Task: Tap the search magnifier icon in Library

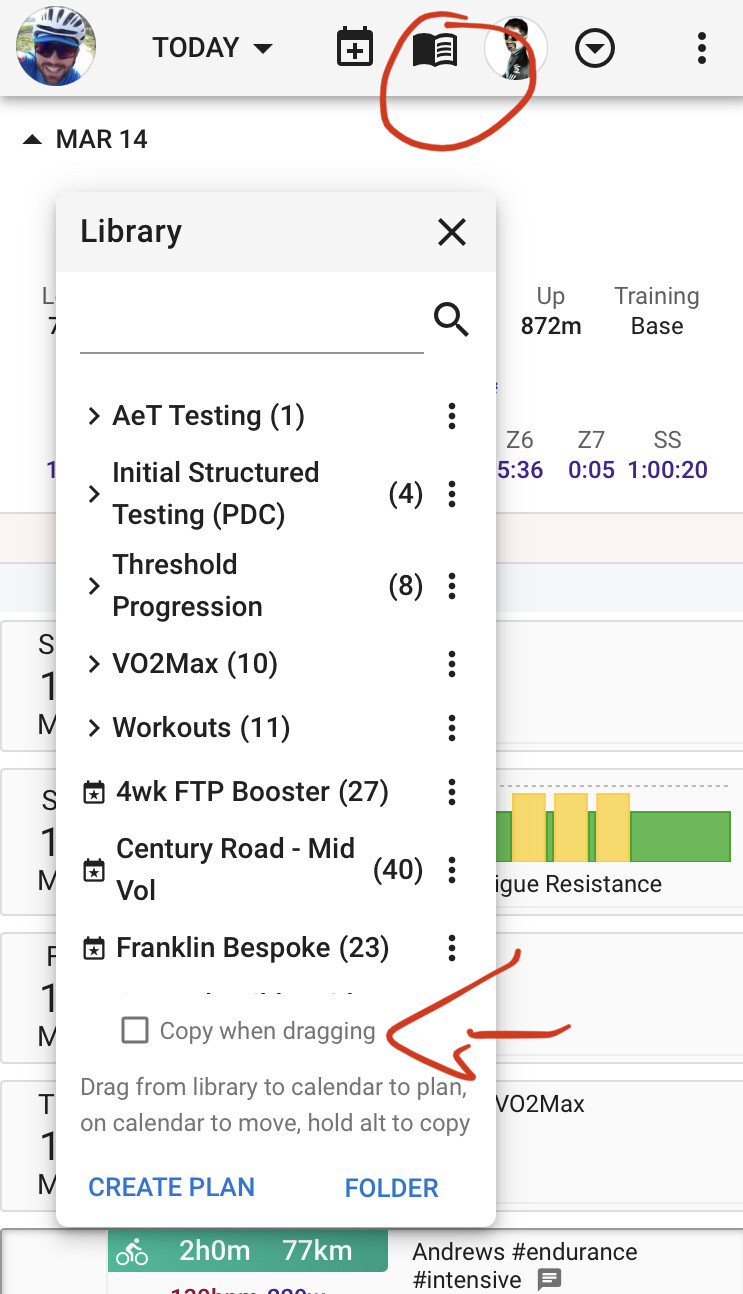Action: coord(452,321)
